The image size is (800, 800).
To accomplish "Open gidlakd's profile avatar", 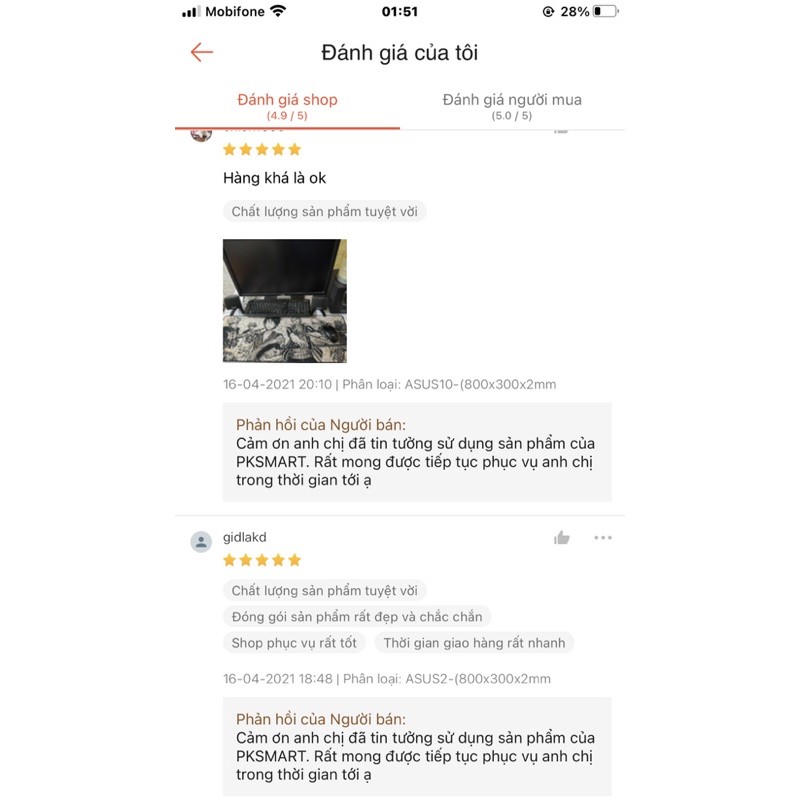I will pos(201,542).
